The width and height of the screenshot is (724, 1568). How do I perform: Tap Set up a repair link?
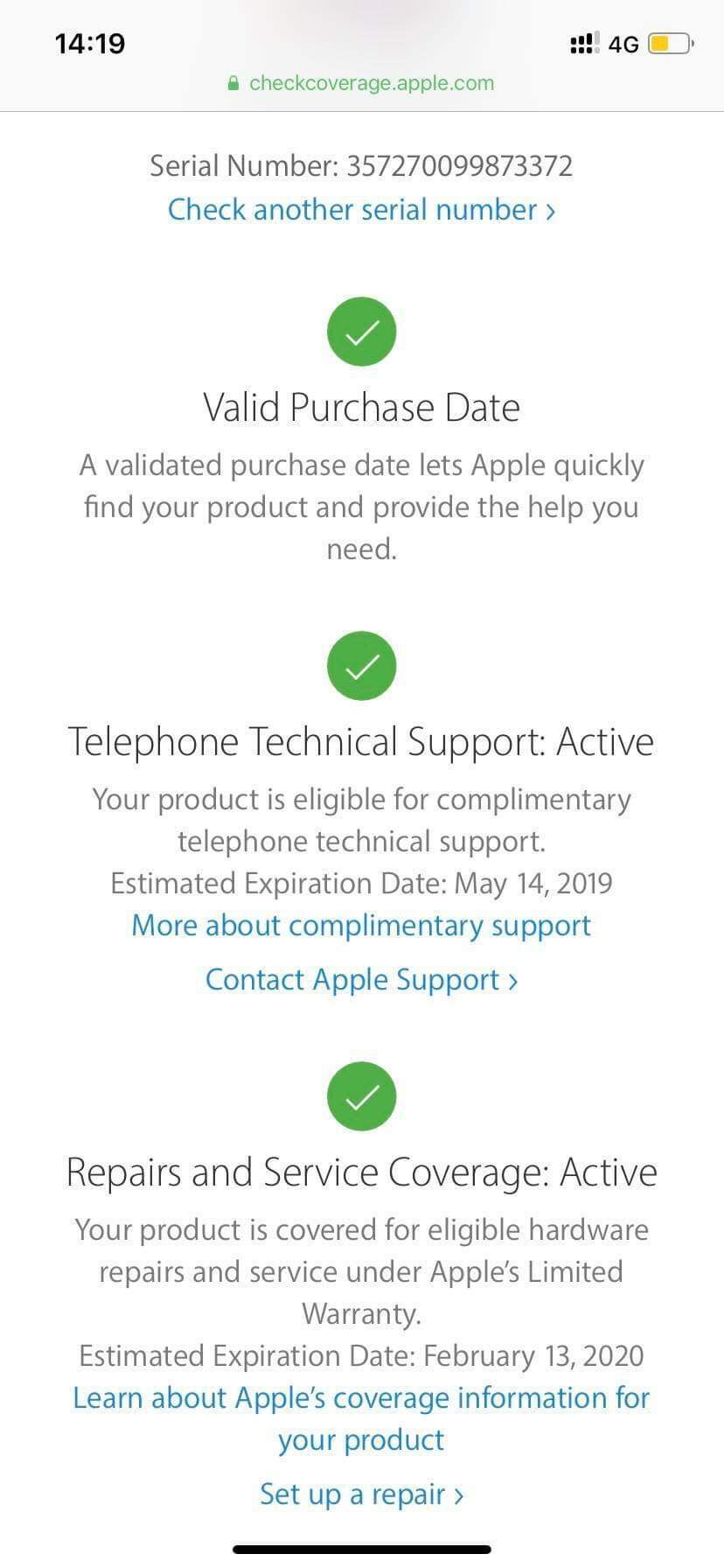tap(361, 1494)
